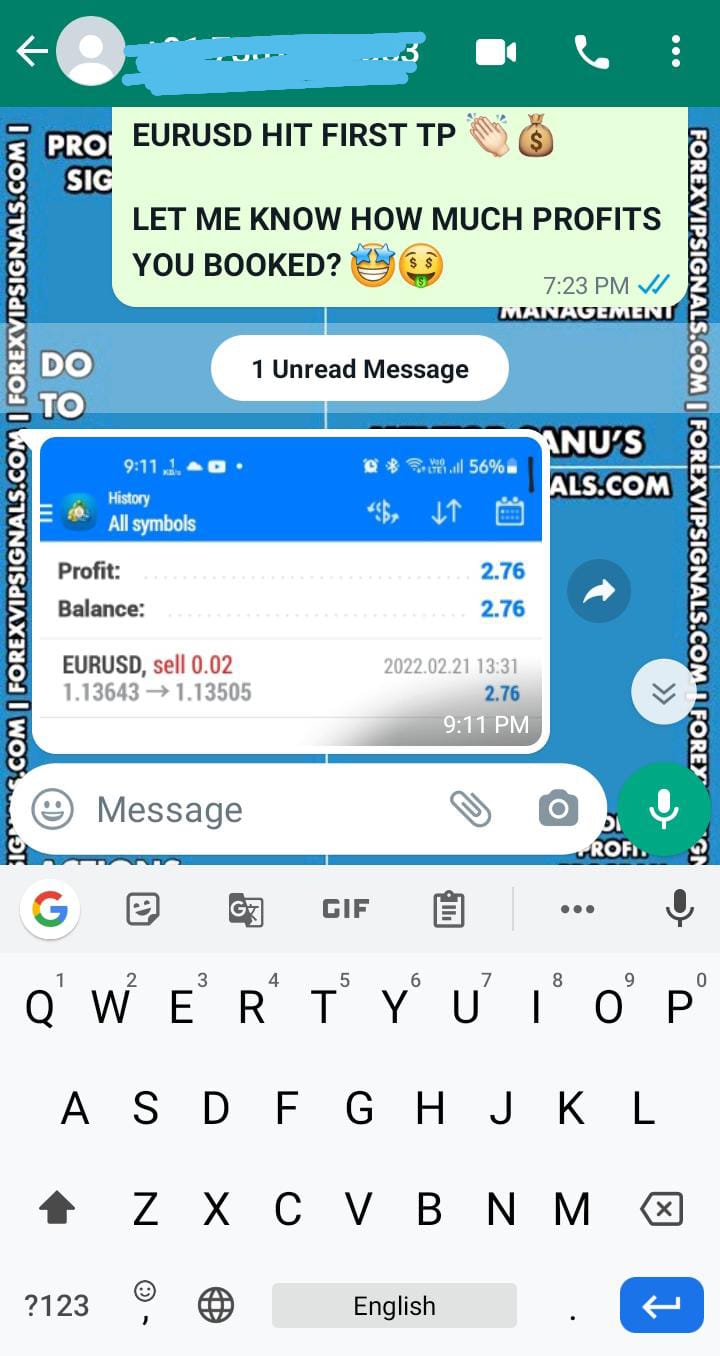Switch keyboard to numbers with ?123
The width and height of the screenshot is (720, 1356).
pyautogui.click(x=57, y=1305)
